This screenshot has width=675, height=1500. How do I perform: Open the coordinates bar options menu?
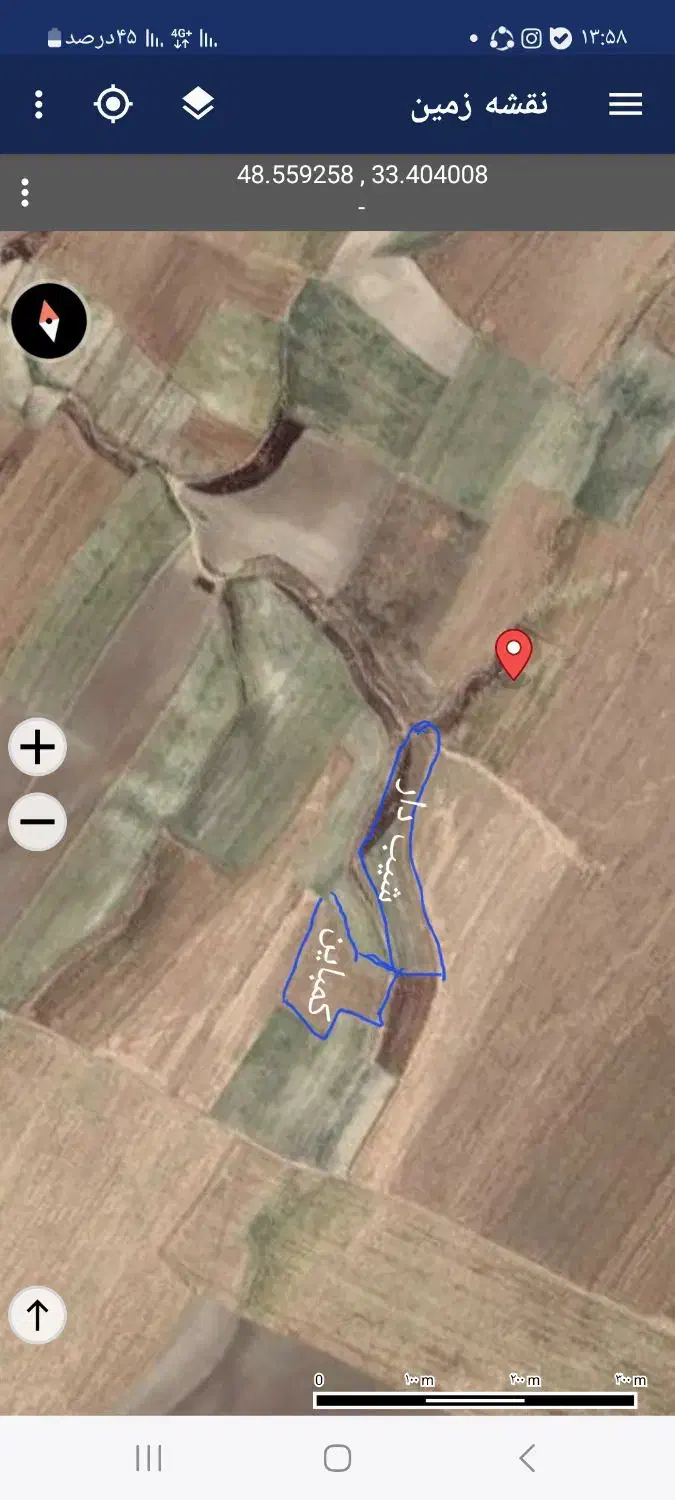(25, 192)
